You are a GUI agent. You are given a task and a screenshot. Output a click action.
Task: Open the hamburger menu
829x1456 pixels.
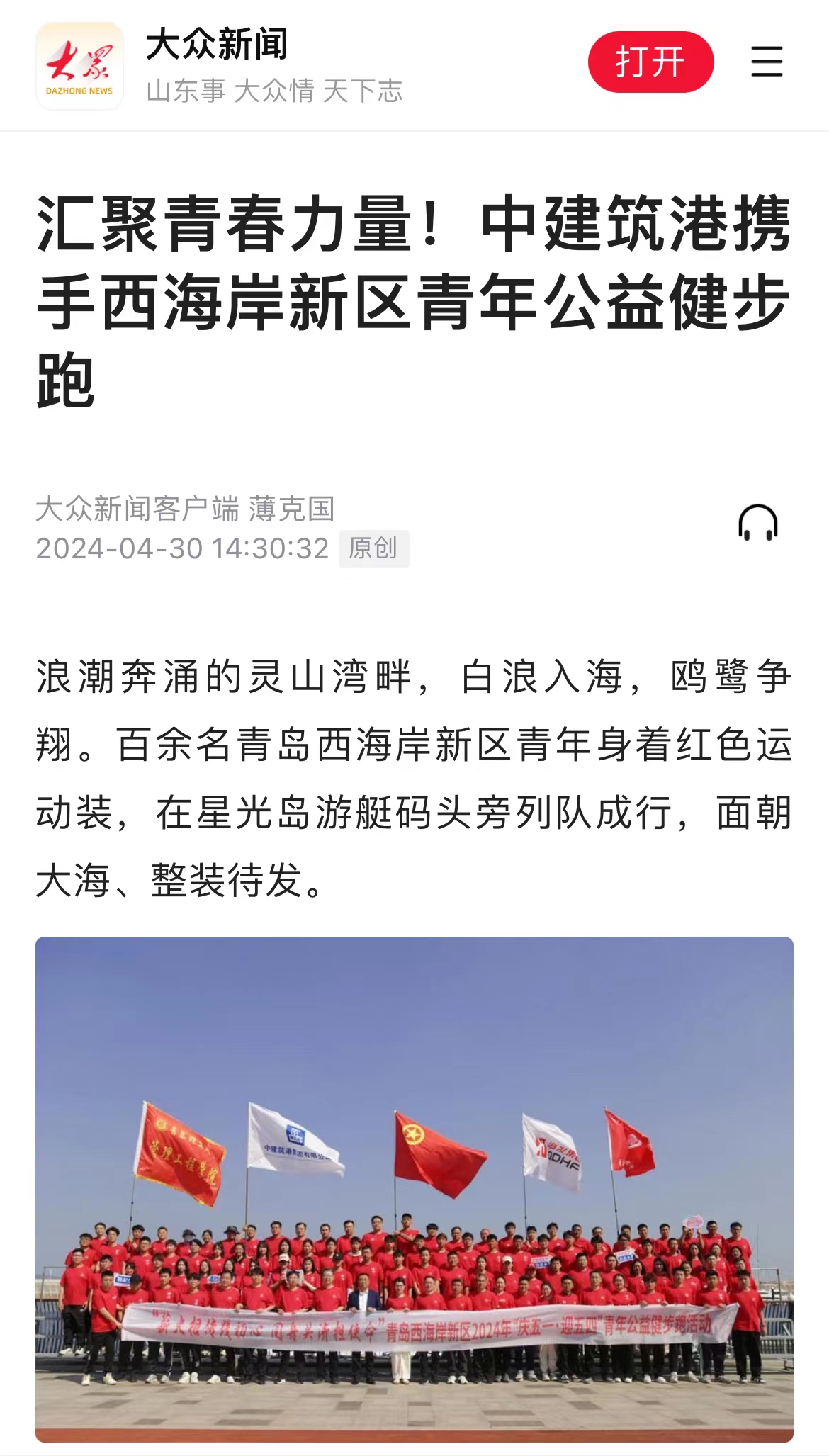[x=767, y=62]
